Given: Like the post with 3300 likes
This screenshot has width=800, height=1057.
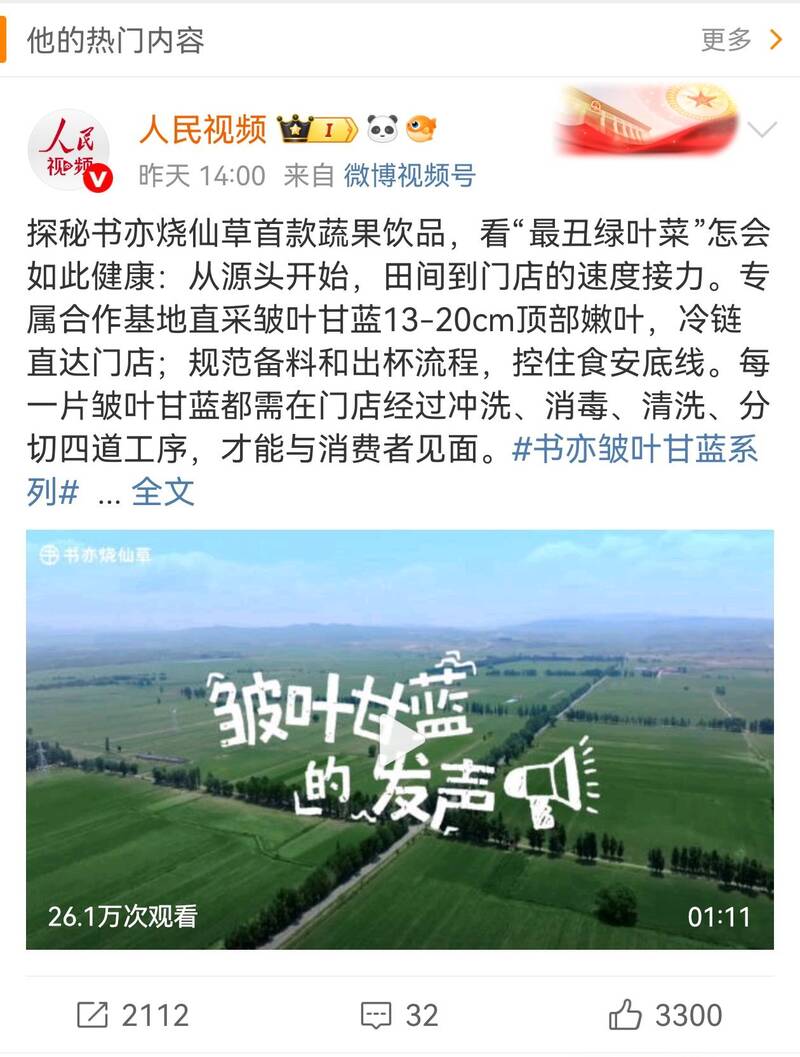Looking at the screenshot, I should (665, 1015).
